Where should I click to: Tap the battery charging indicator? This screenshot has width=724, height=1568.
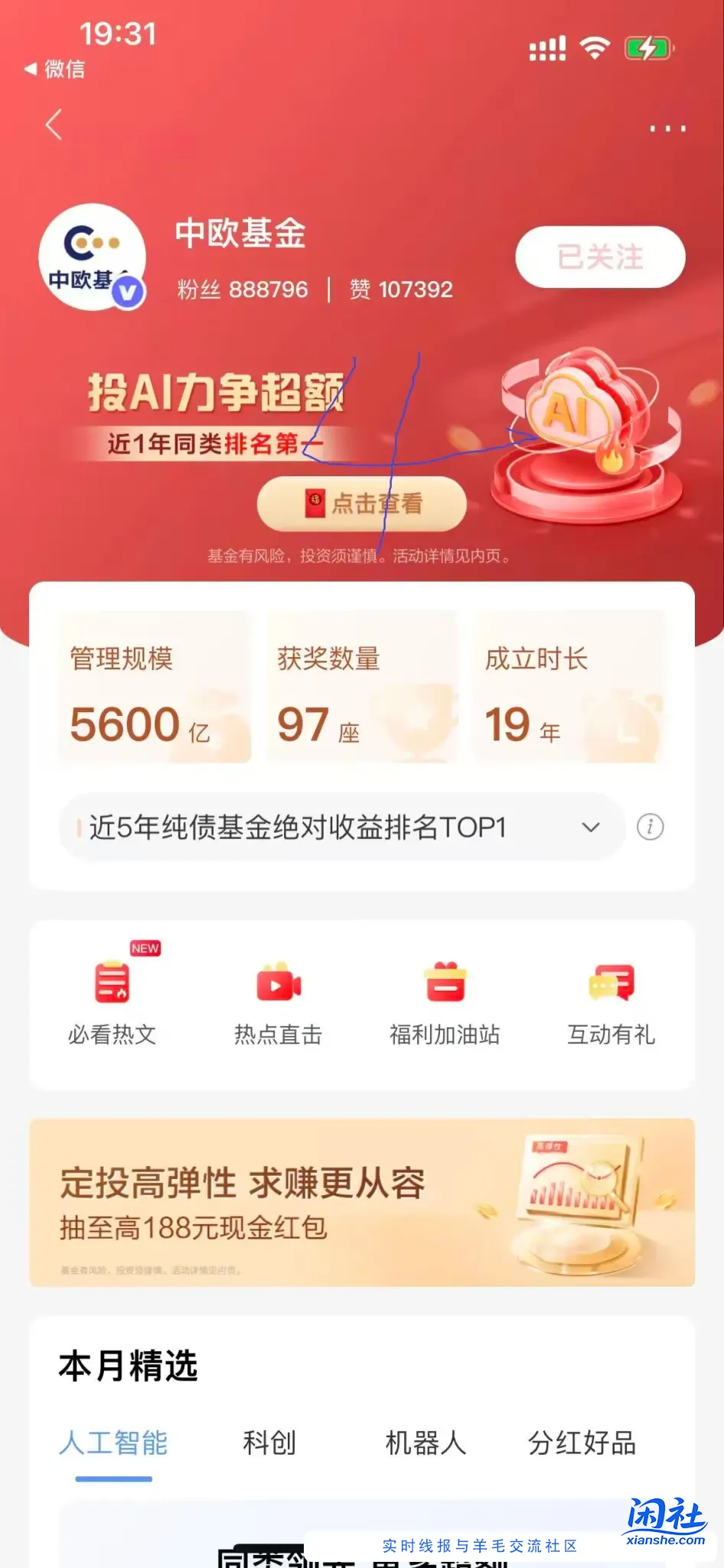[649, 48]
